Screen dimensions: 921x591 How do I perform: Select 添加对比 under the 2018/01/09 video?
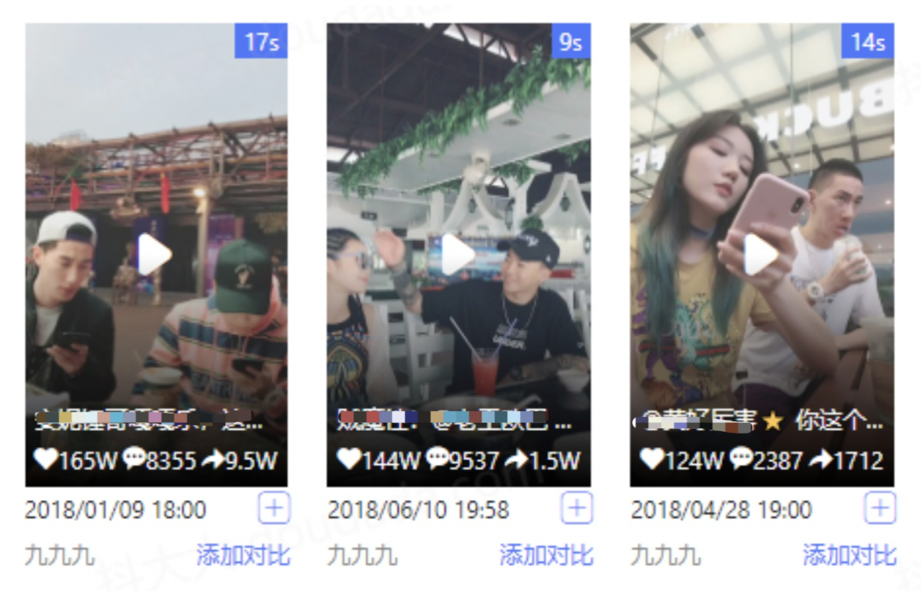coord(243,555)
